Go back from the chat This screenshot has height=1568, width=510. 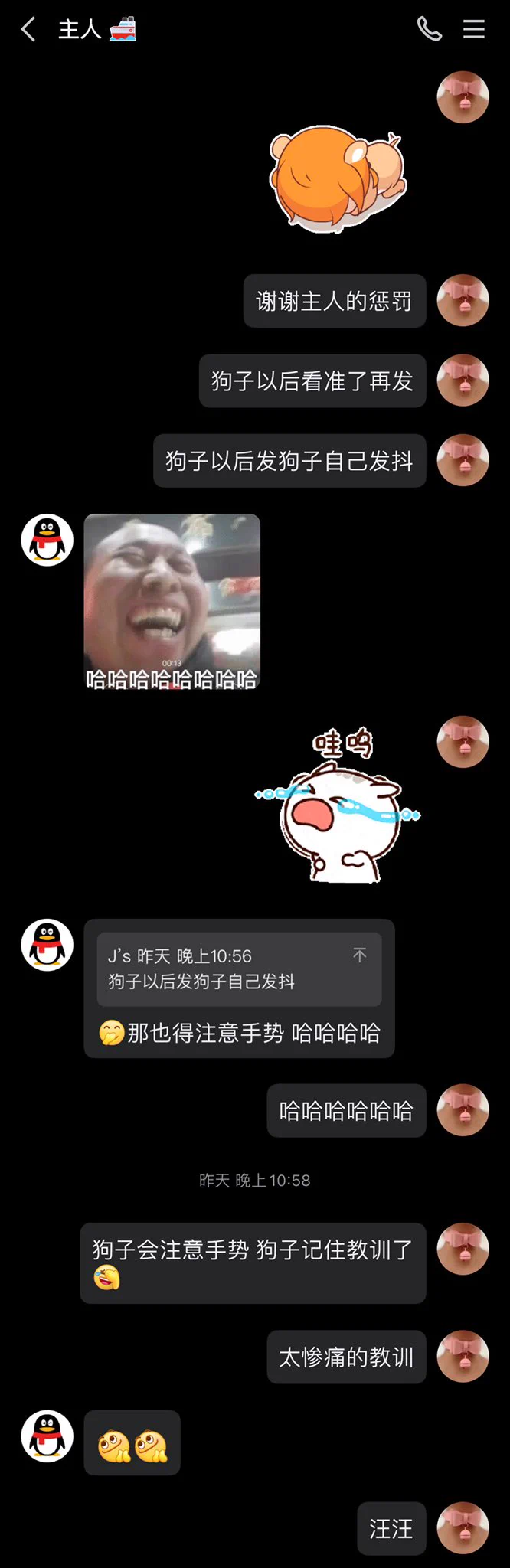pos(28,30)
